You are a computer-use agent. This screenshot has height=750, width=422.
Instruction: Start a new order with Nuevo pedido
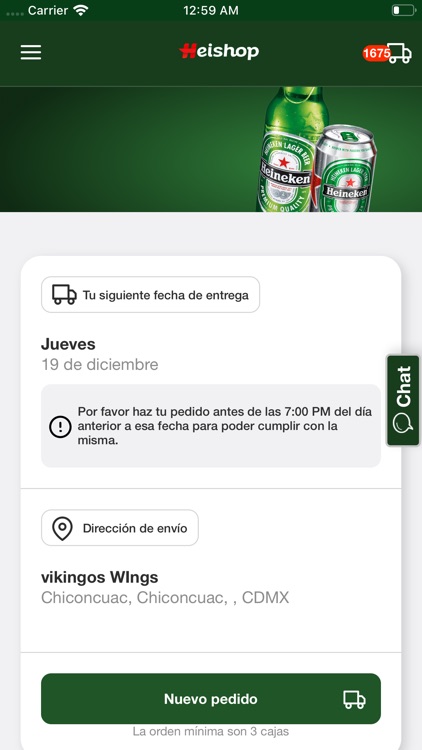[211, 698]
